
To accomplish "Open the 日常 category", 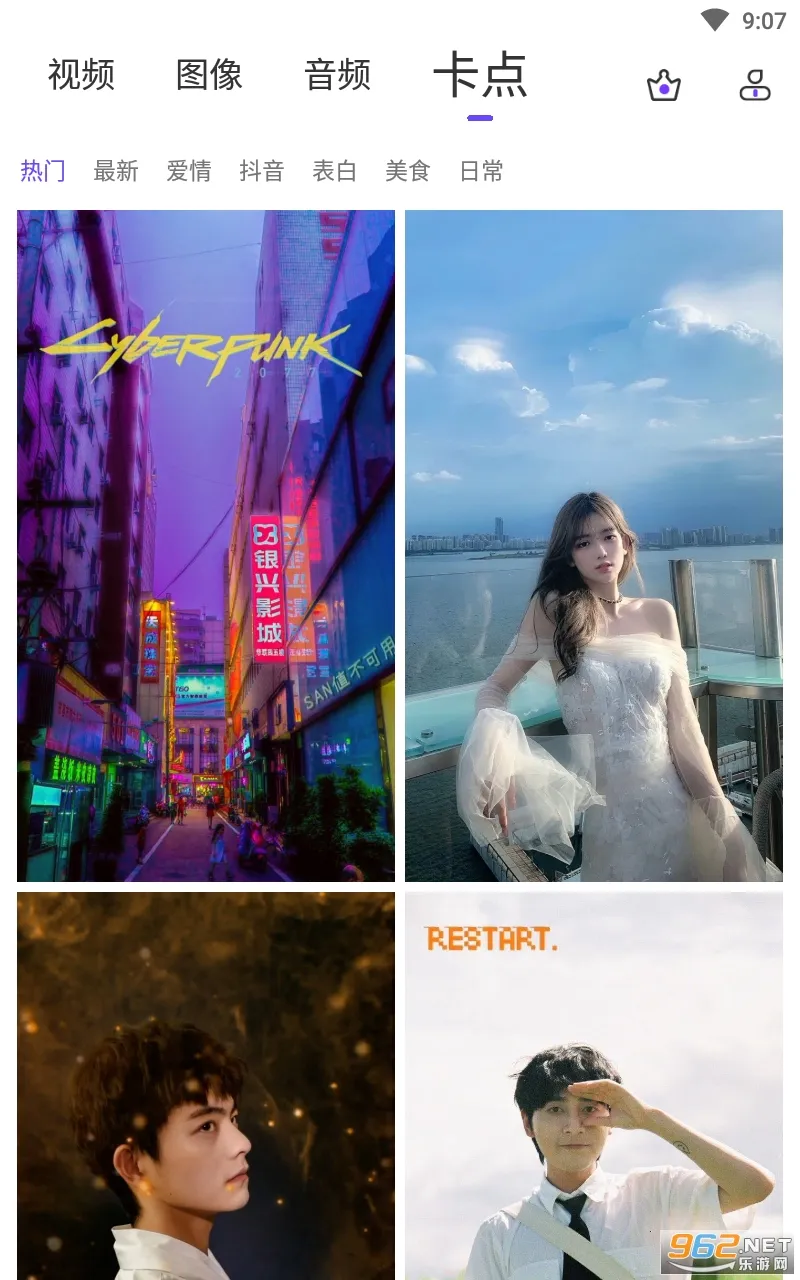I will coord(481,171).
